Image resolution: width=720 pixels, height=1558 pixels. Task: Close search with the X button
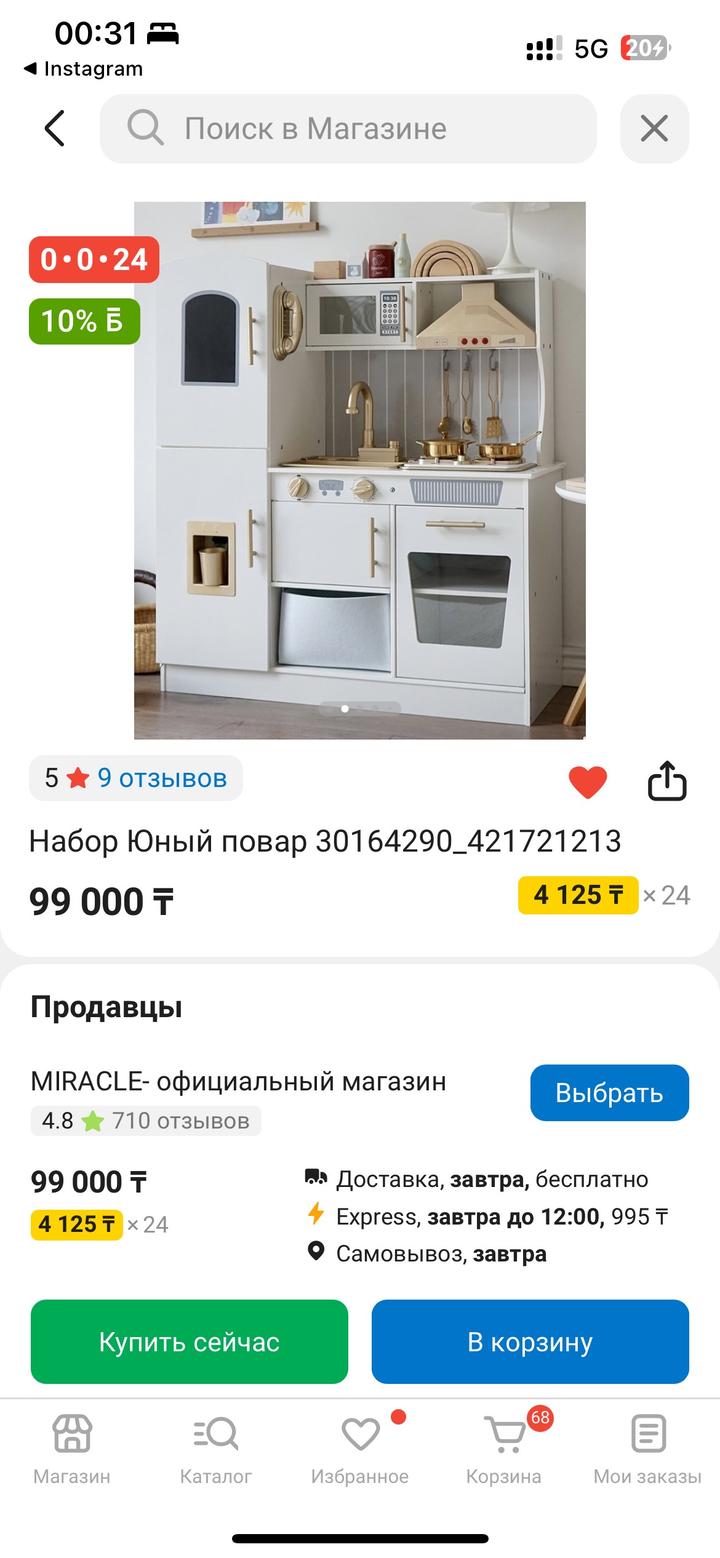pyautogui.click(x=655, y=128)
